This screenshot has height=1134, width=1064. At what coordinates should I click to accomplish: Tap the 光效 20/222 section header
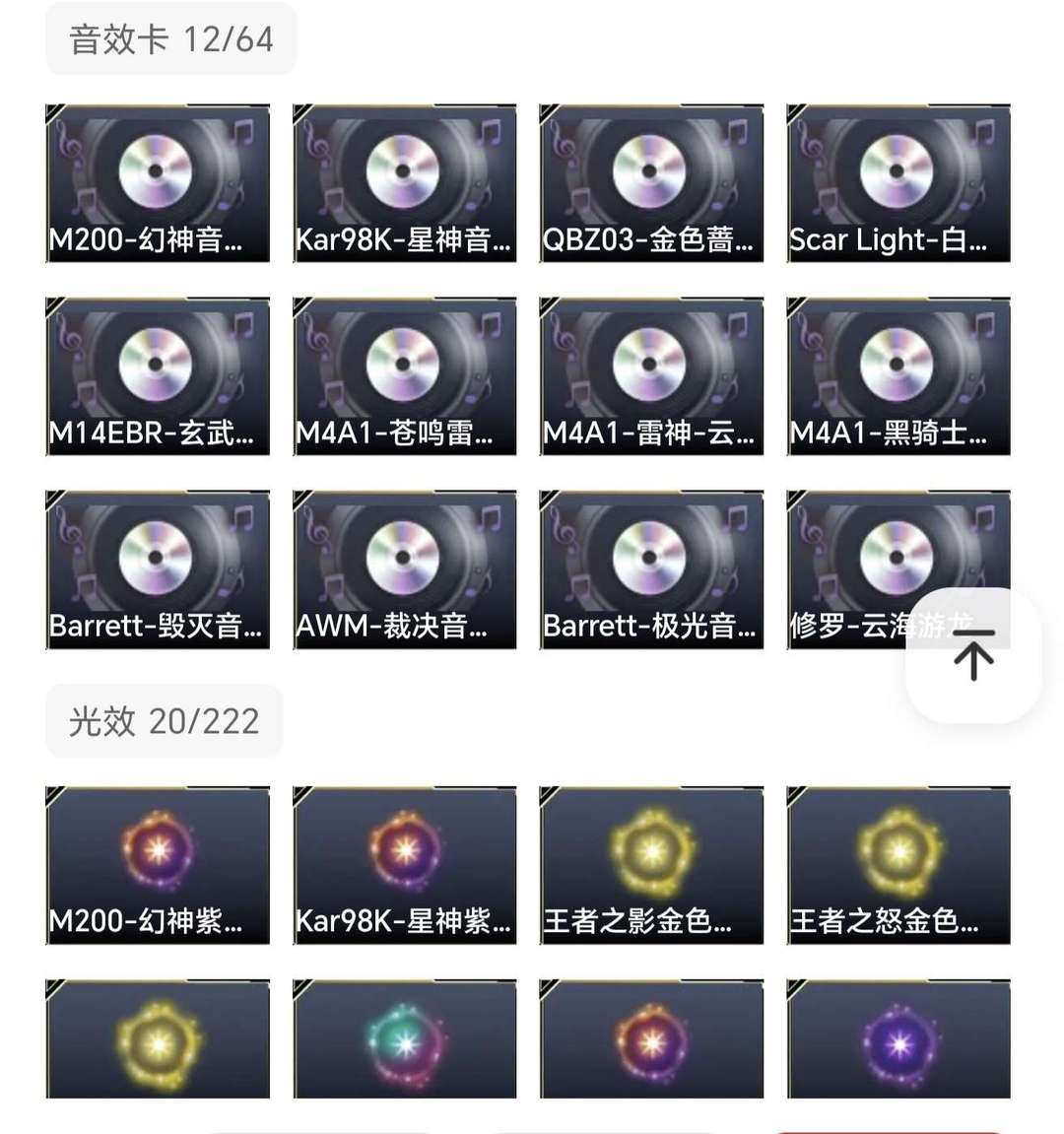coord(164,721)
